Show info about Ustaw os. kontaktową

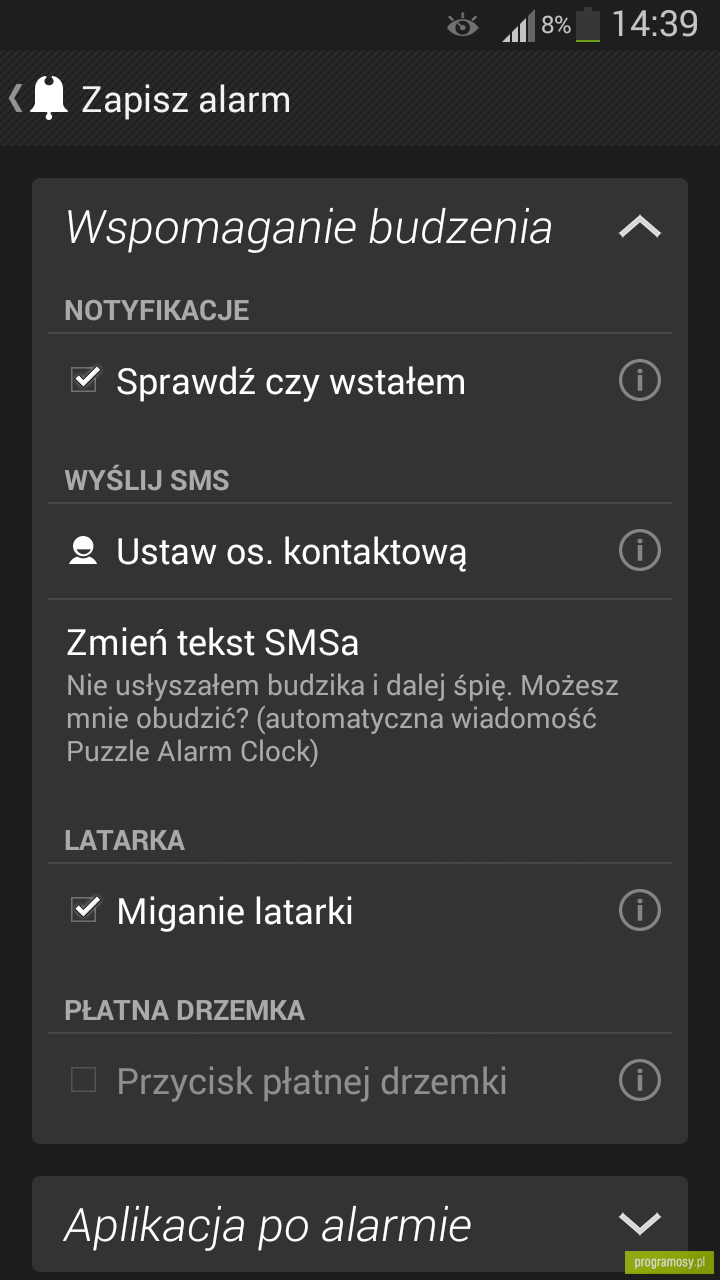coord(640,551)
